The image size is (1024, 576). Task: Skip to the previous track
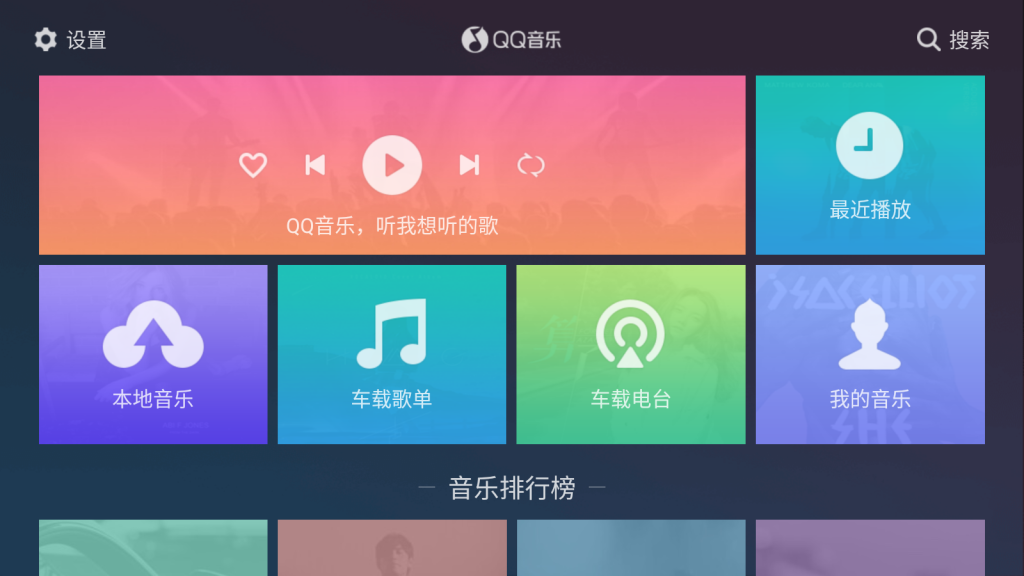coord(315,165)
